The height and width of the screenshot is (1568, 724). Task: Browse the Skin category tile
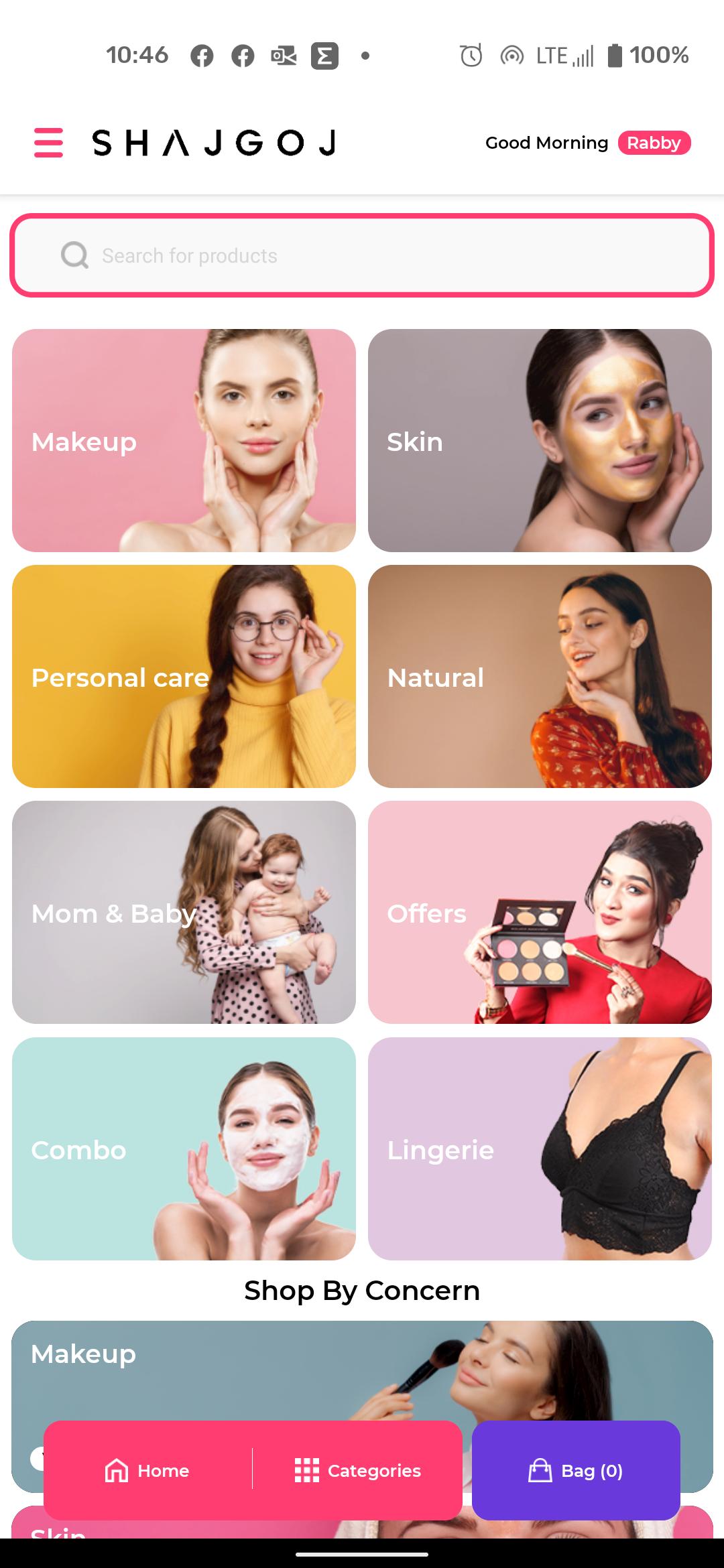point(540,440)
